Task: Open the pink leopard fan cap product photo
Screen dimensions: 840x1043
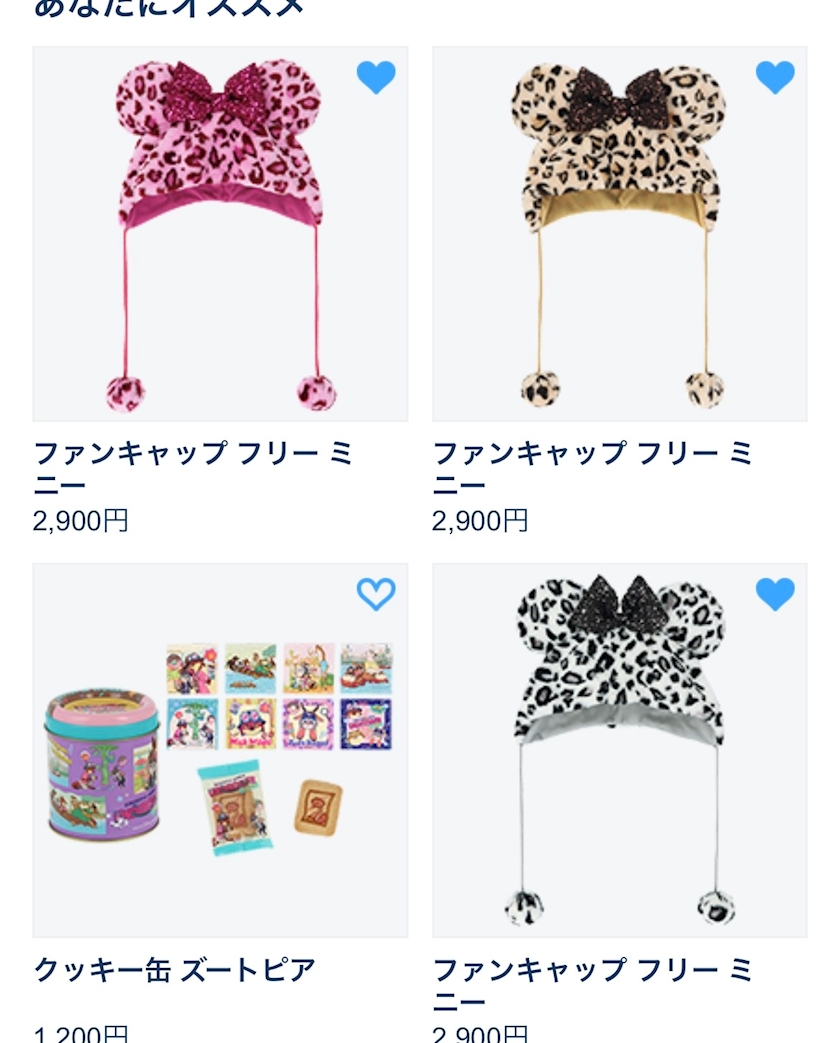Action: pos(220,230)
